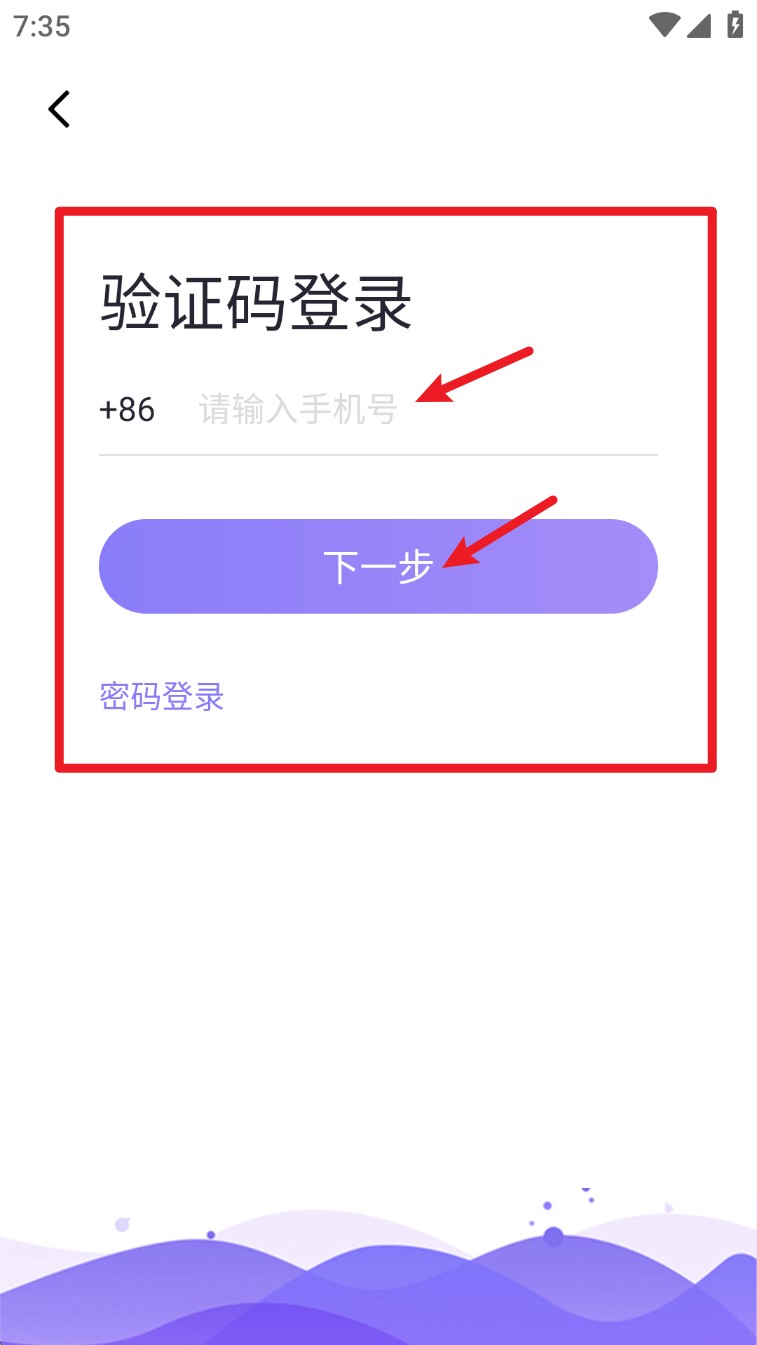Tap the 下一步 button
Image resolution: width=757 pixels, height=1345 pixels.
pos(378,566)
